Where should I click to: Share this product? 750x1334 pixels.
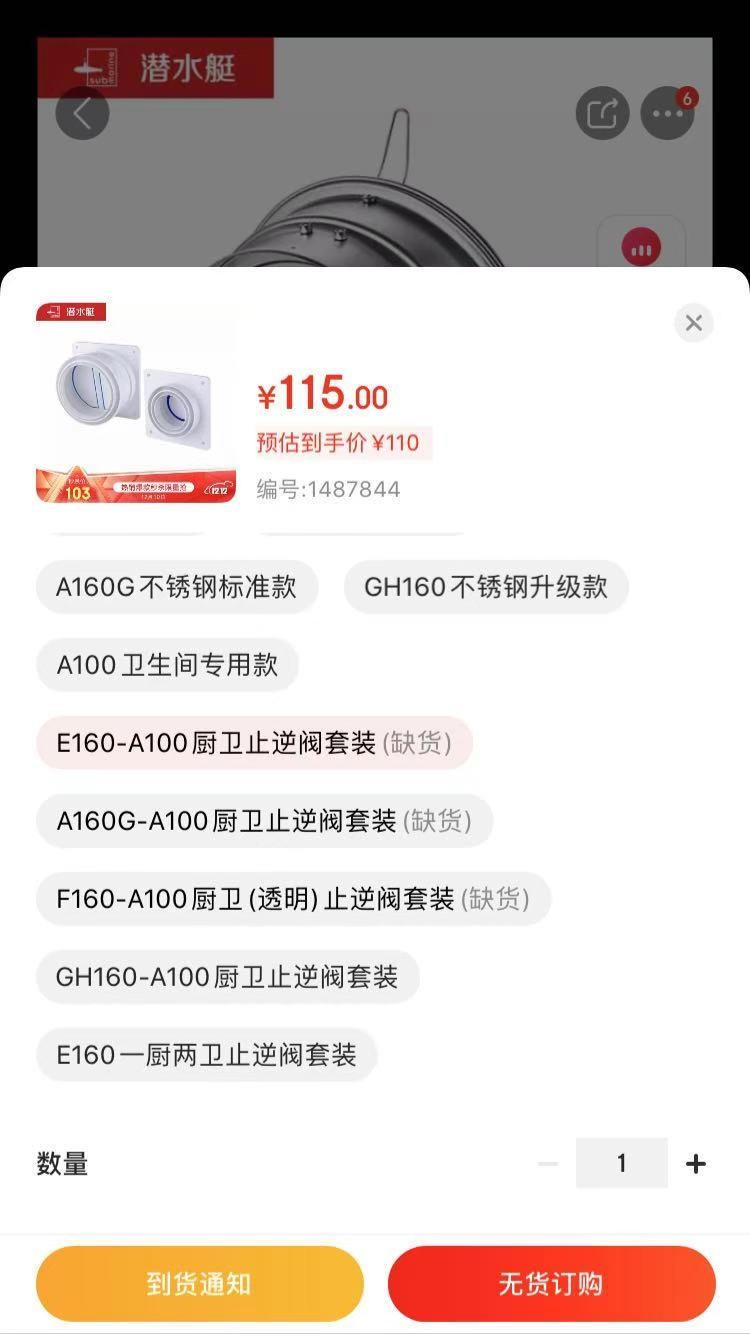pyautogui.click(x=602, y=114)
